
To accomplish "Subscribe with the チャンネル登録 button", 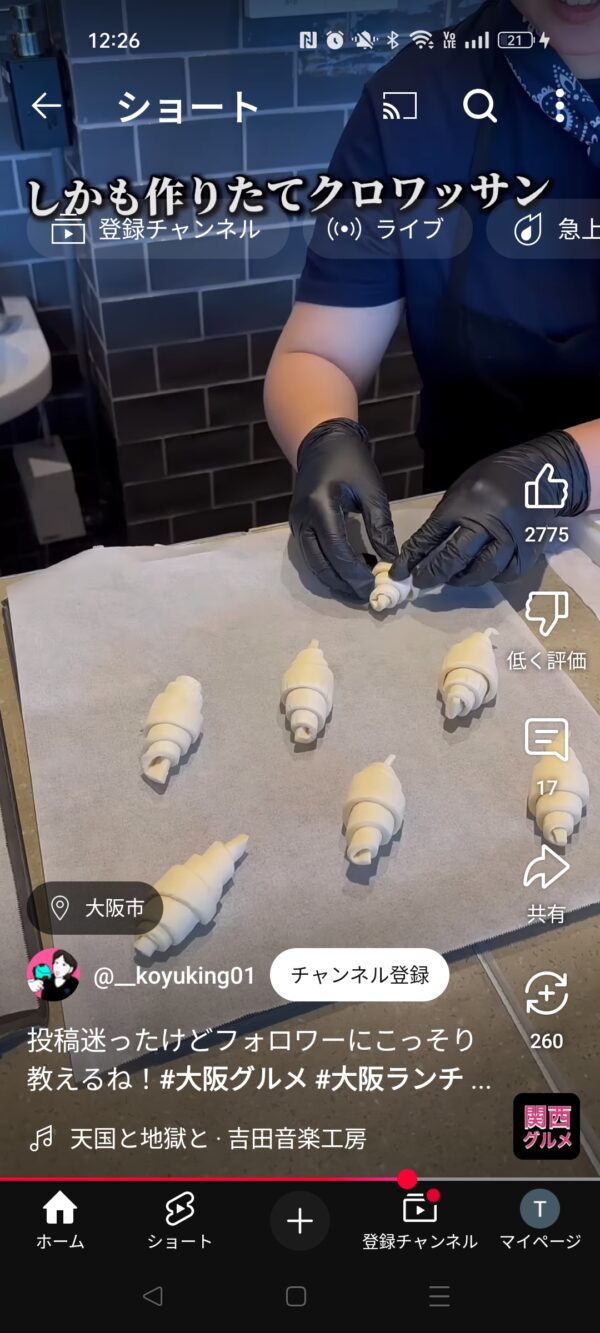I will 360,975.
